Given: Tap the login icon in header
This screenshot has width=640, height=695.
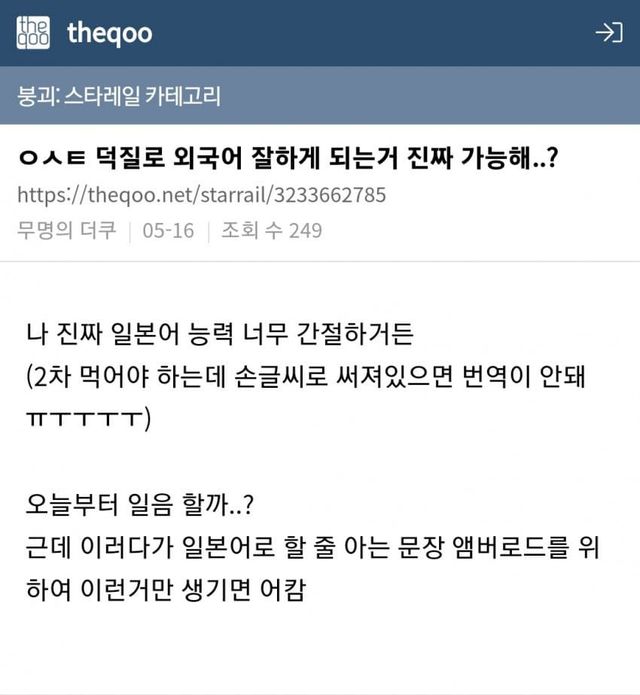Looking at the screenshot, I should tap(608, 33).
